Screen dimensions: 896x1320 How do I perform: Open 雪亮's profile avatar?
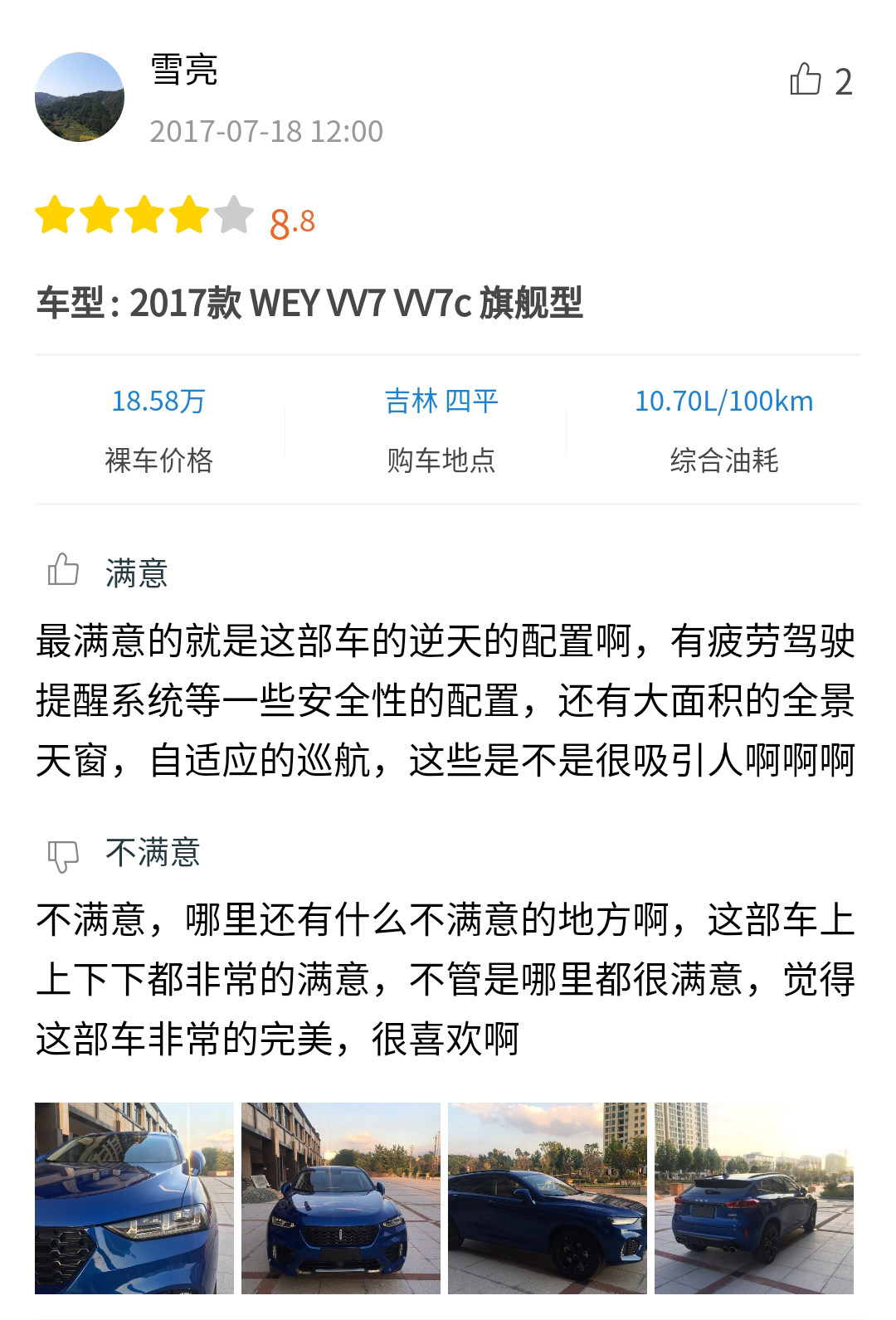pos(80,97)
